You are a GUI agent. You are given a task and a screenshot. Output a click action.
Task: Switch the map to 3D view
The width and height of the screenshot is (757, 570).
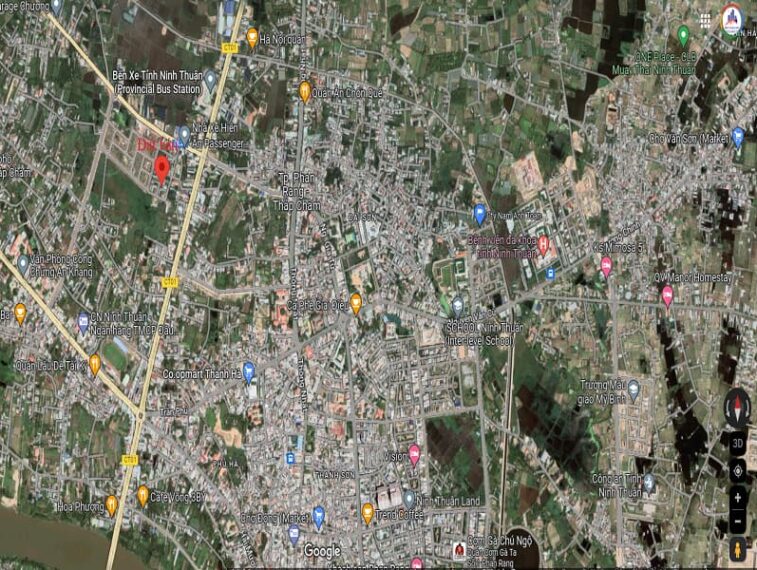coord(737,444)
